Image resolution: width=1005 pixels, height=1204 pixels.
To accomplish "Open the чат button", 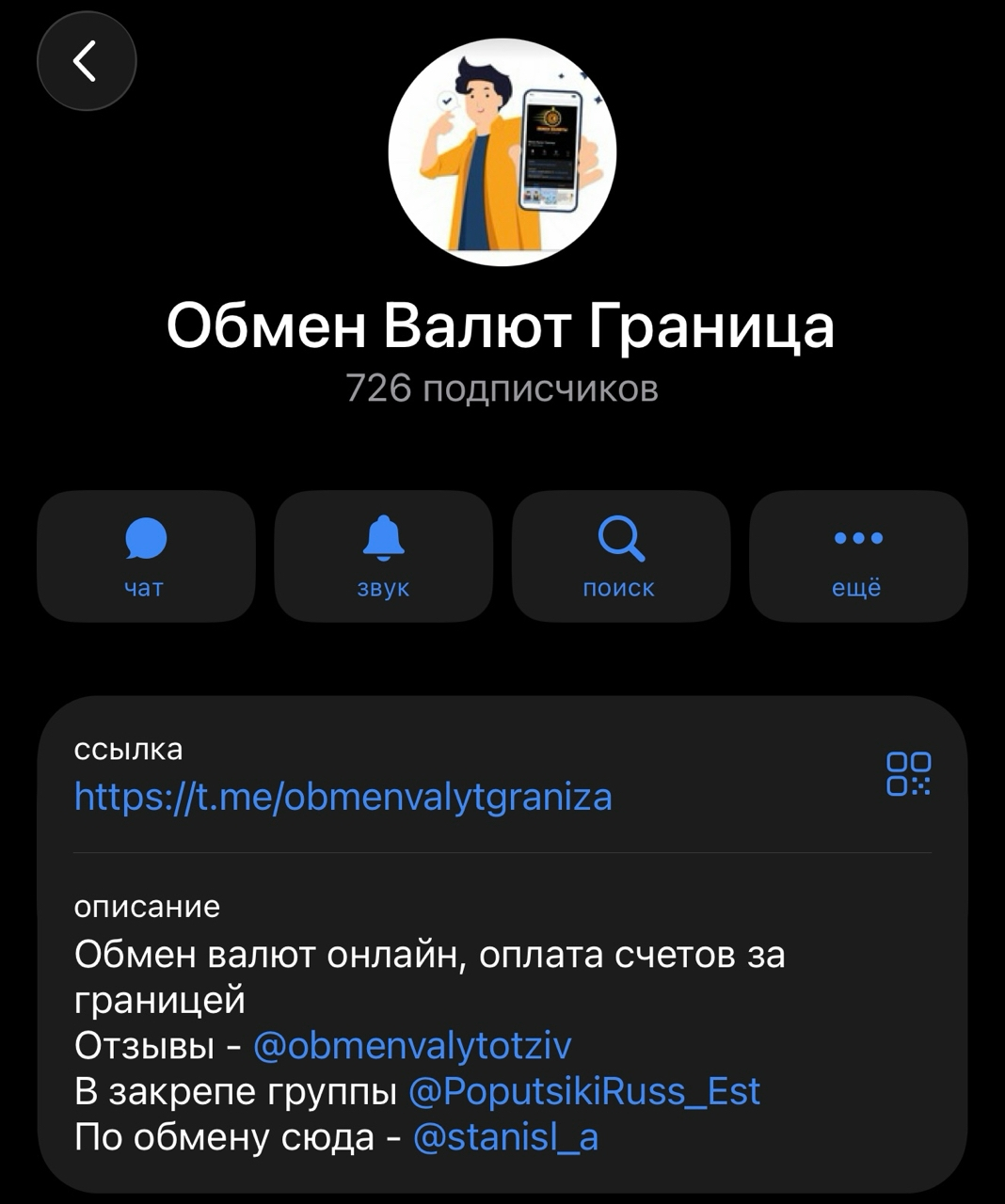I will click(146, 556).
